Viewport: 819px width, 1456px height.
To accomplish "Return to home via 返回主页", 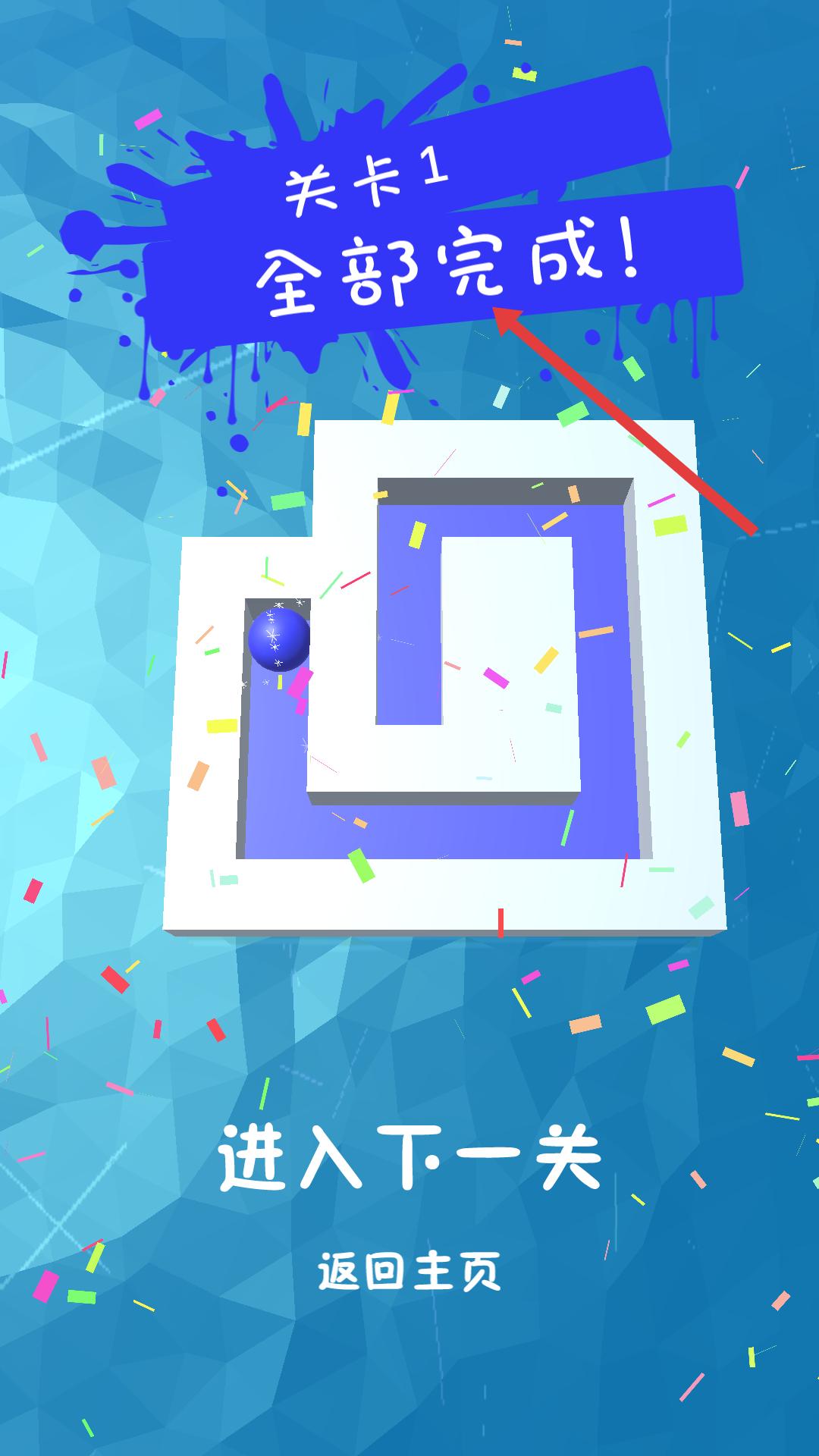I will (409, 1272).
